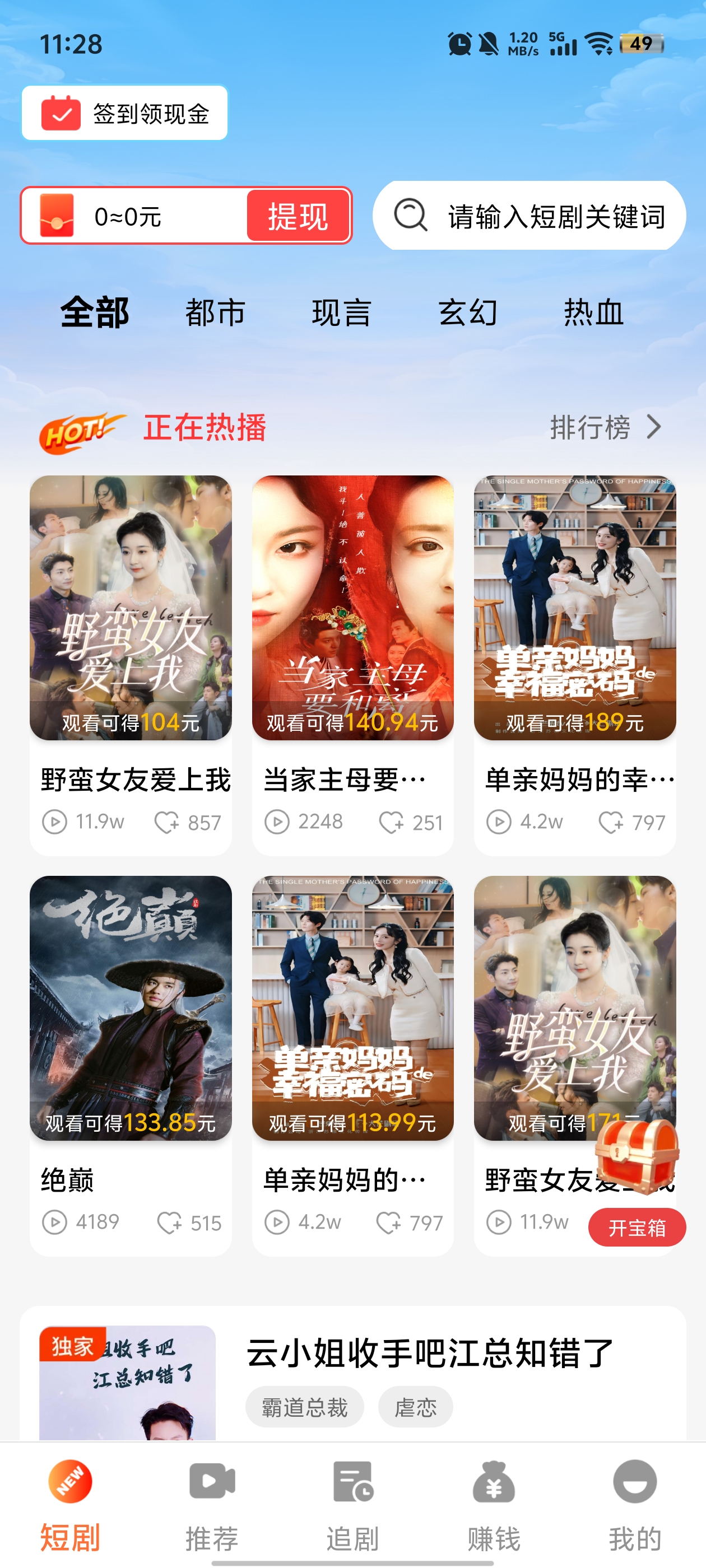The image size is (706, 1568).
Task: Tap the 提现 withdraw button
Action: click(x=298, y=216)
